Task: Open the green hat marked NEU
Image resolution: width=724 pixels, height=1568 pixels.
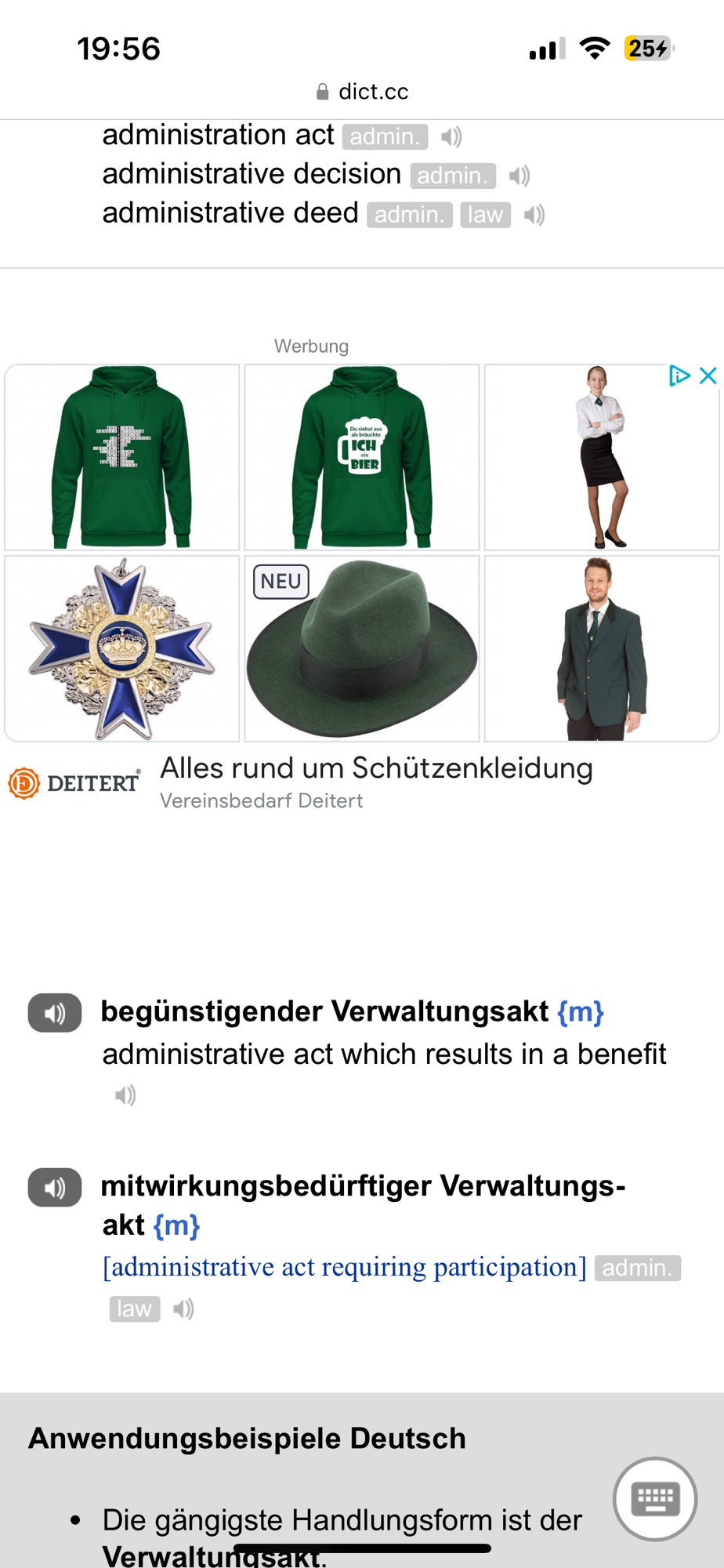Action: point(362,649)
